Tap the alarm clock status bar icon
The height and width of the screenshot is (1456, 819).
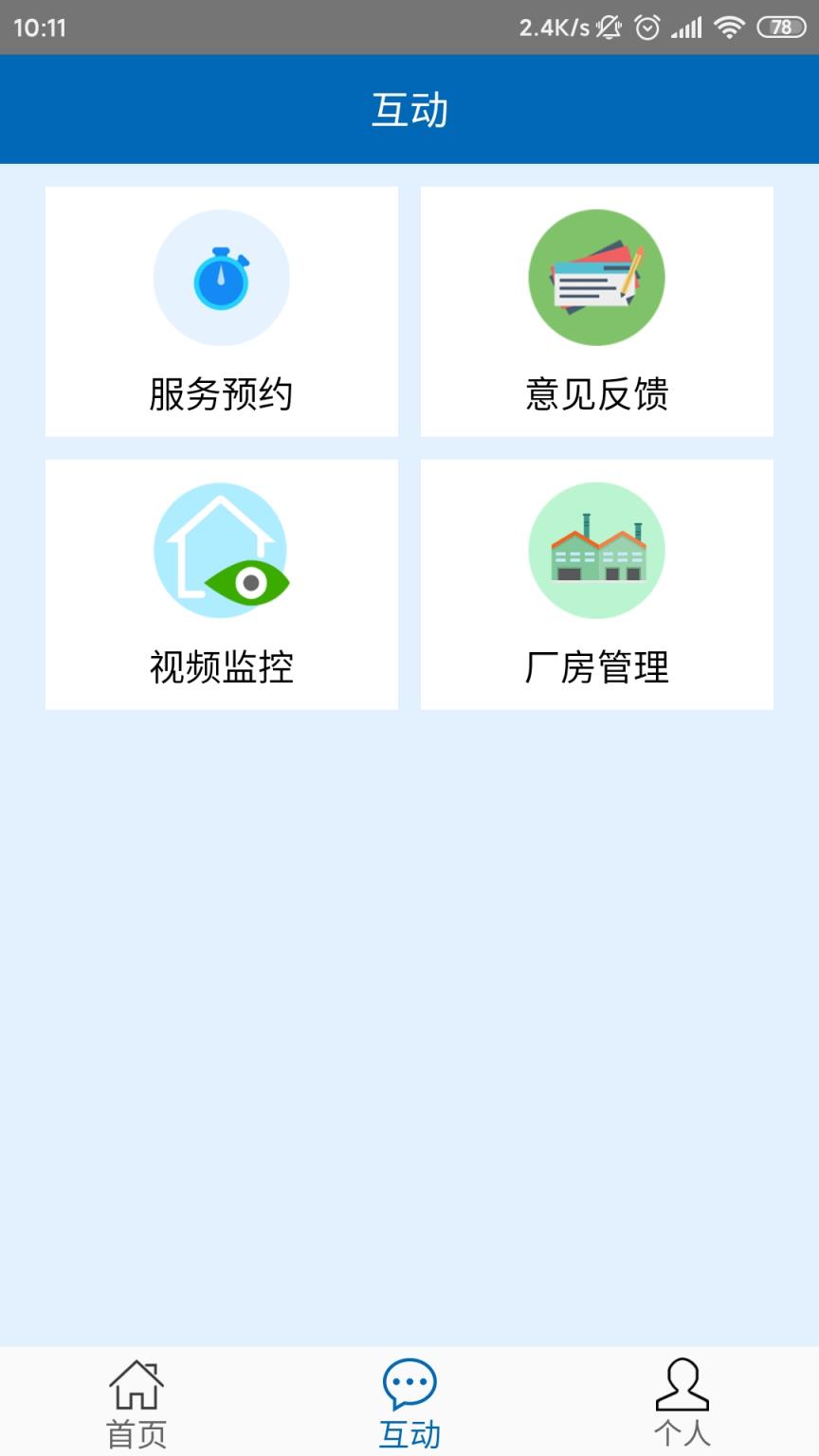point(646,27)
